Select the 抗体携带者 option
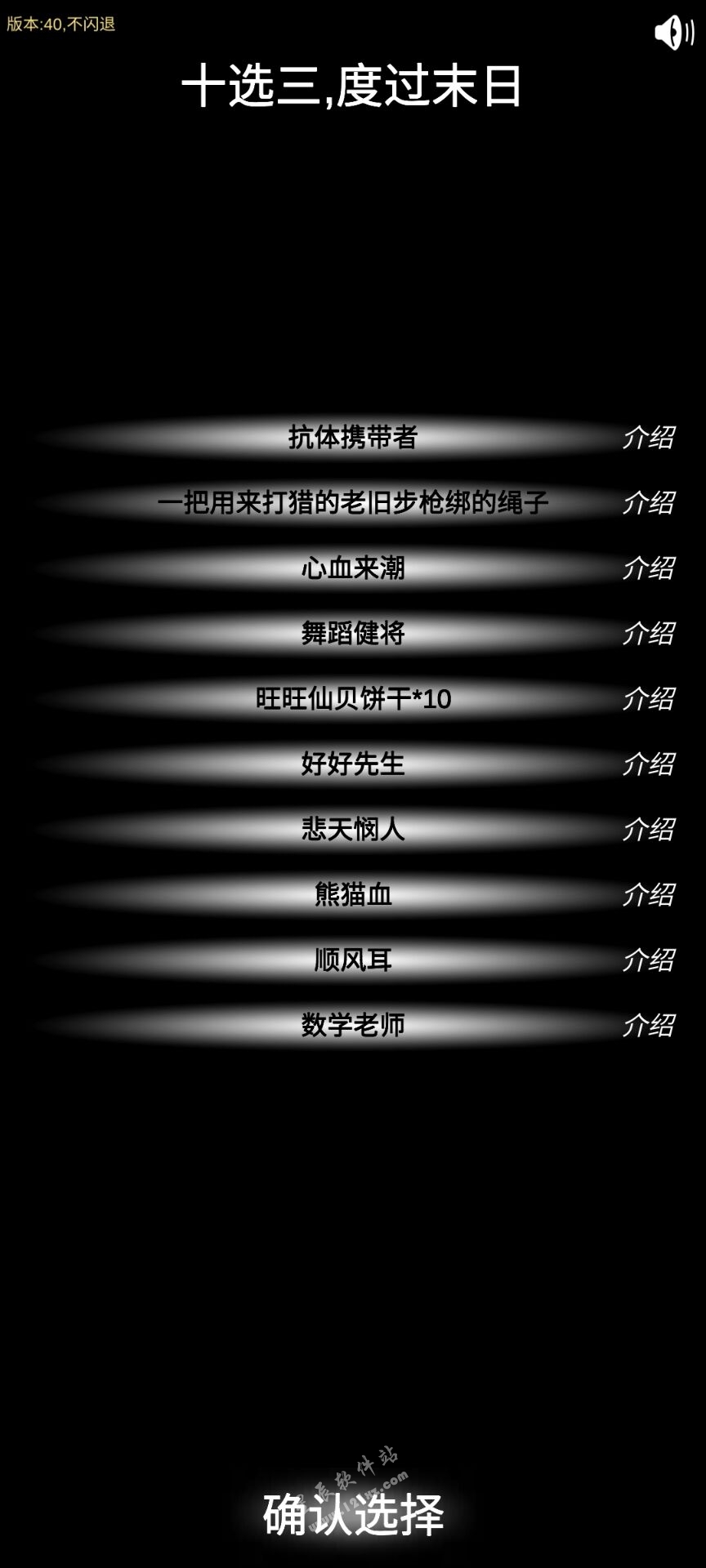The image size is (706, 1568). tap(352, 438)
